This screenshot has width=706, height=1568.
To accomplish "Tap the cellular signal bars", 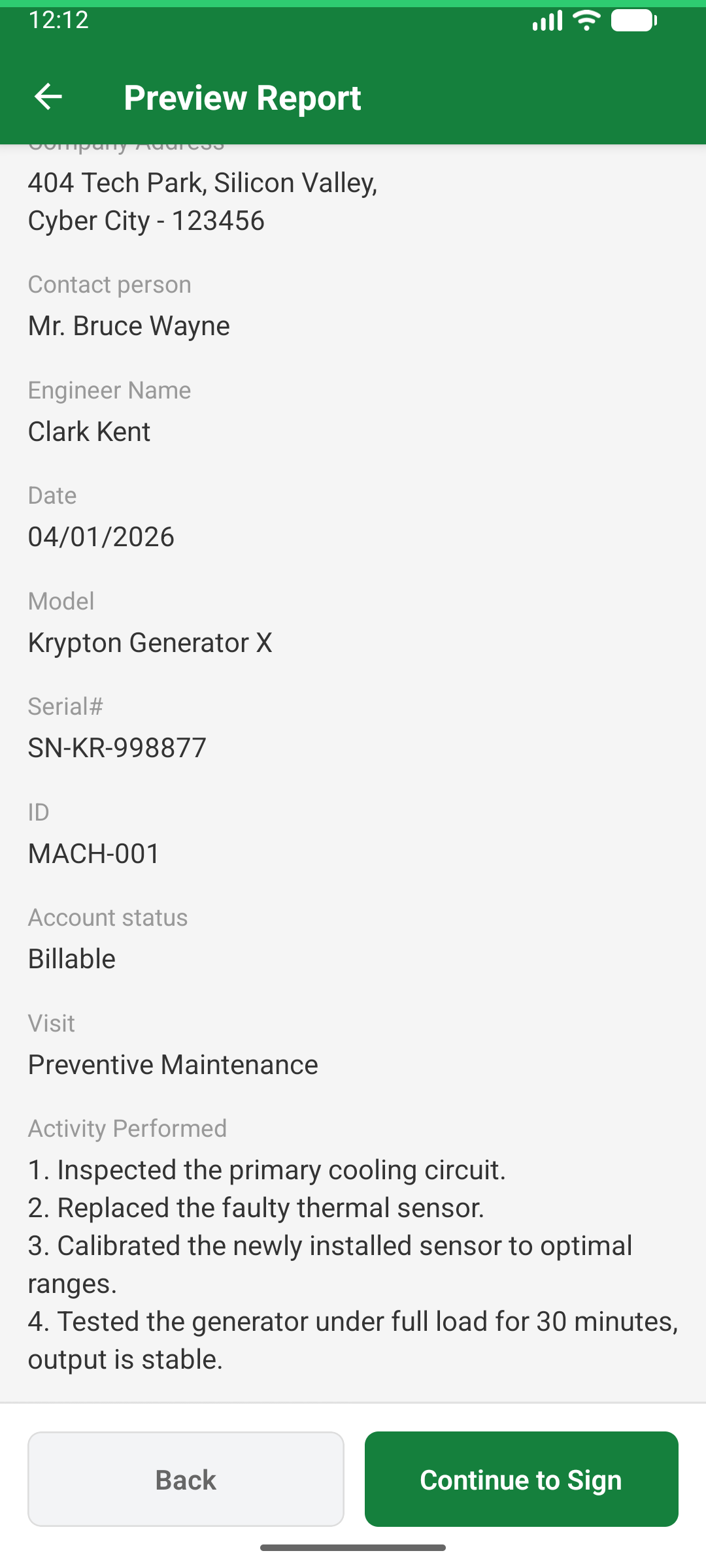I will coord(547,20).
